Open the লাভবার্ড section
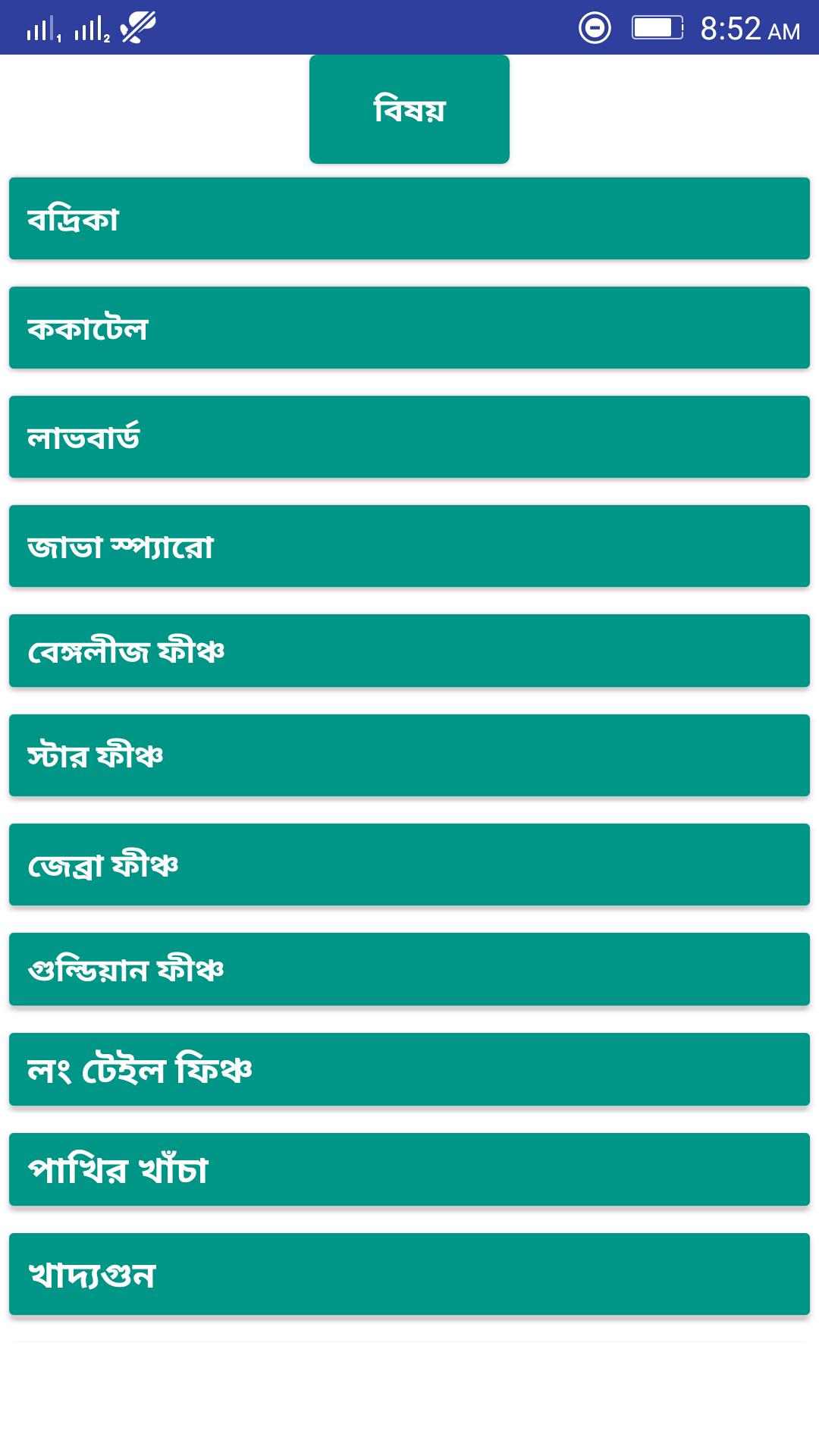819x1456 pixels. pos(409,437)
